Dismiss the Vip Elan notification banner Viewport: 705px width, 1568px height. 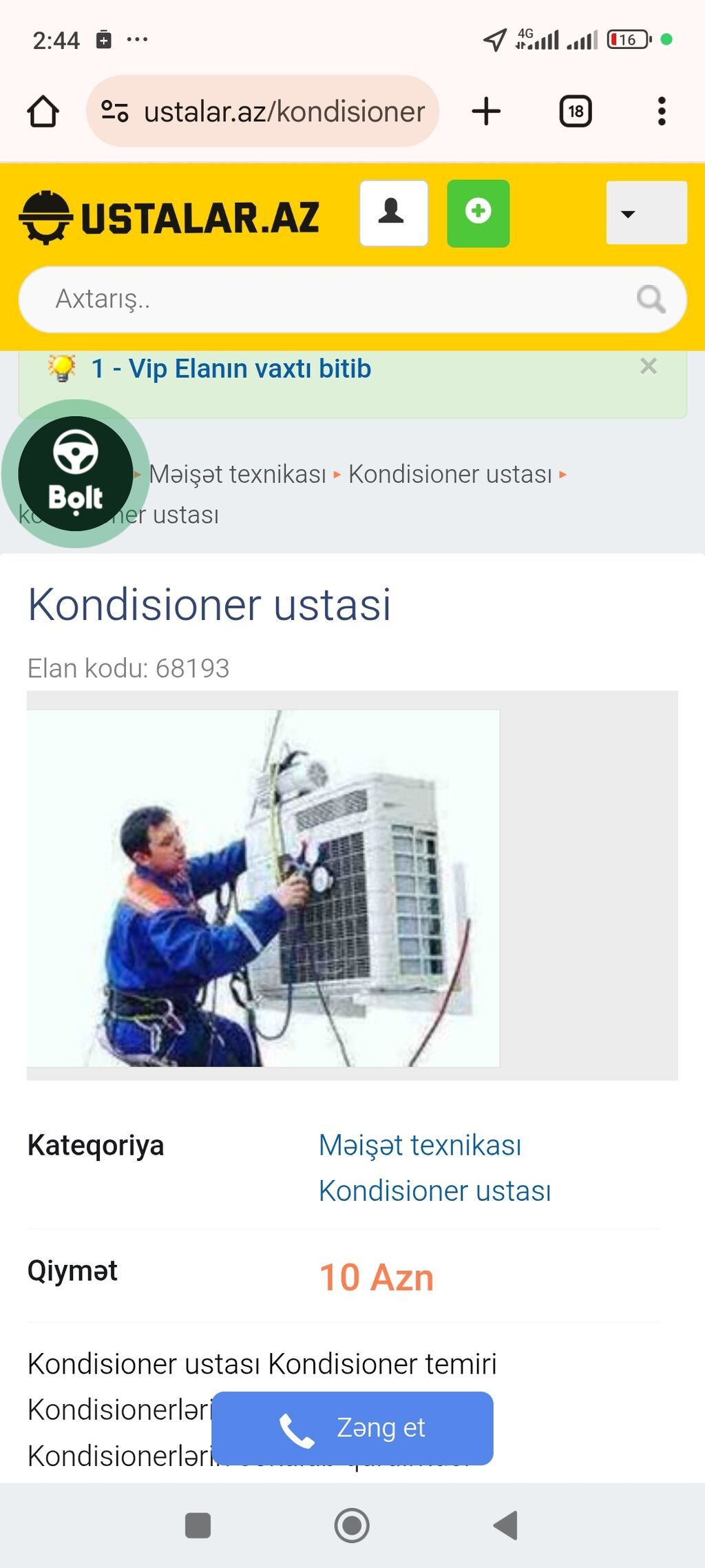click(x=648, y=367)
